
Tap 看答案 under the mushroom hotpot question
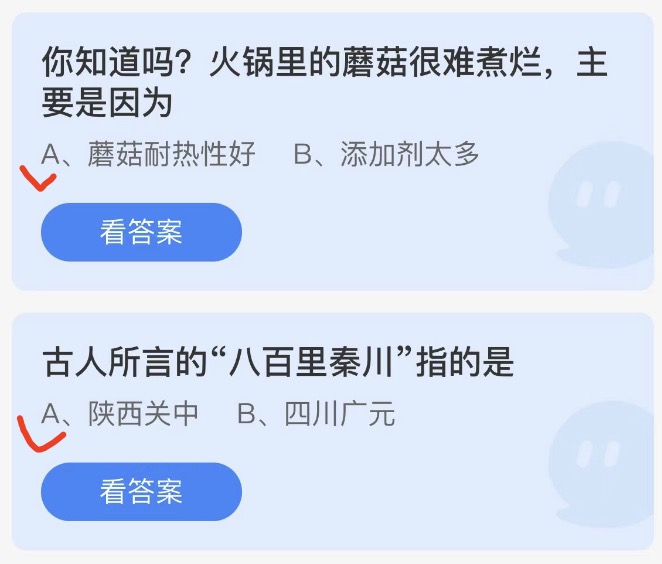point(141,232)
